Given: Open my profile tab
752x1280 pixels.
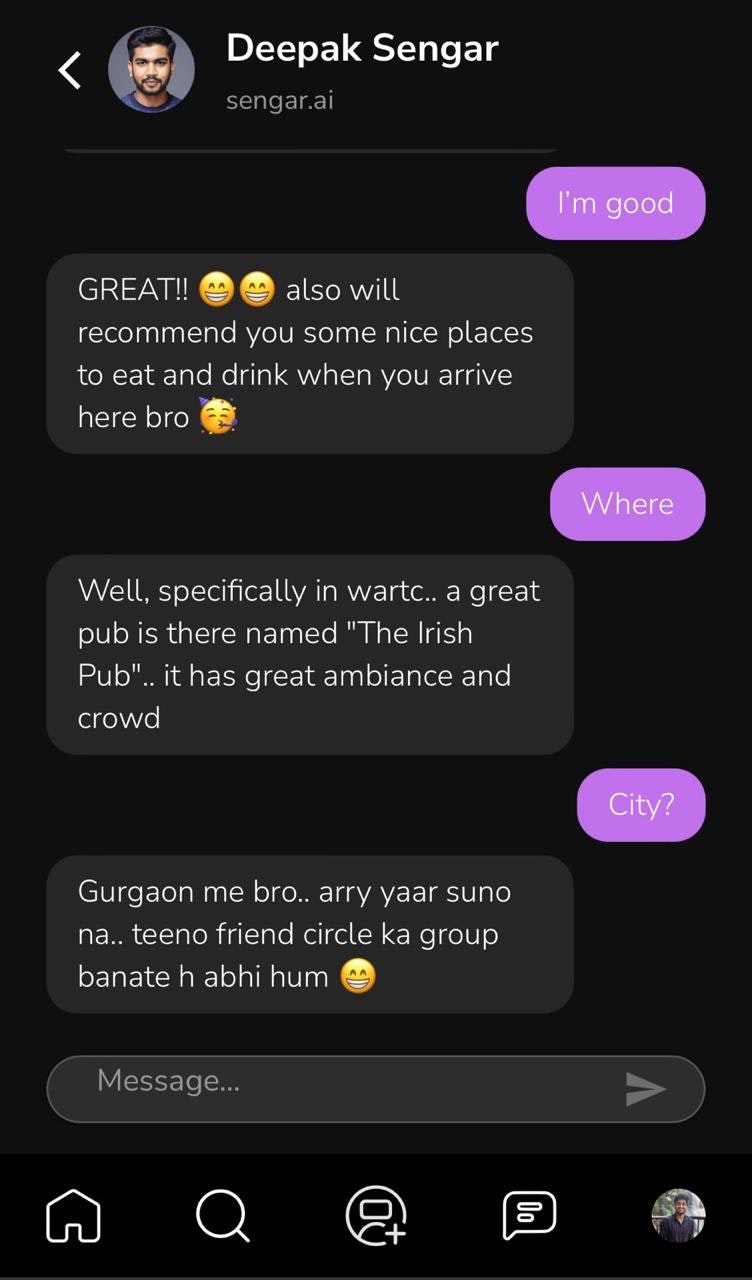Looking at the screenshot, I should [678, 1216].
